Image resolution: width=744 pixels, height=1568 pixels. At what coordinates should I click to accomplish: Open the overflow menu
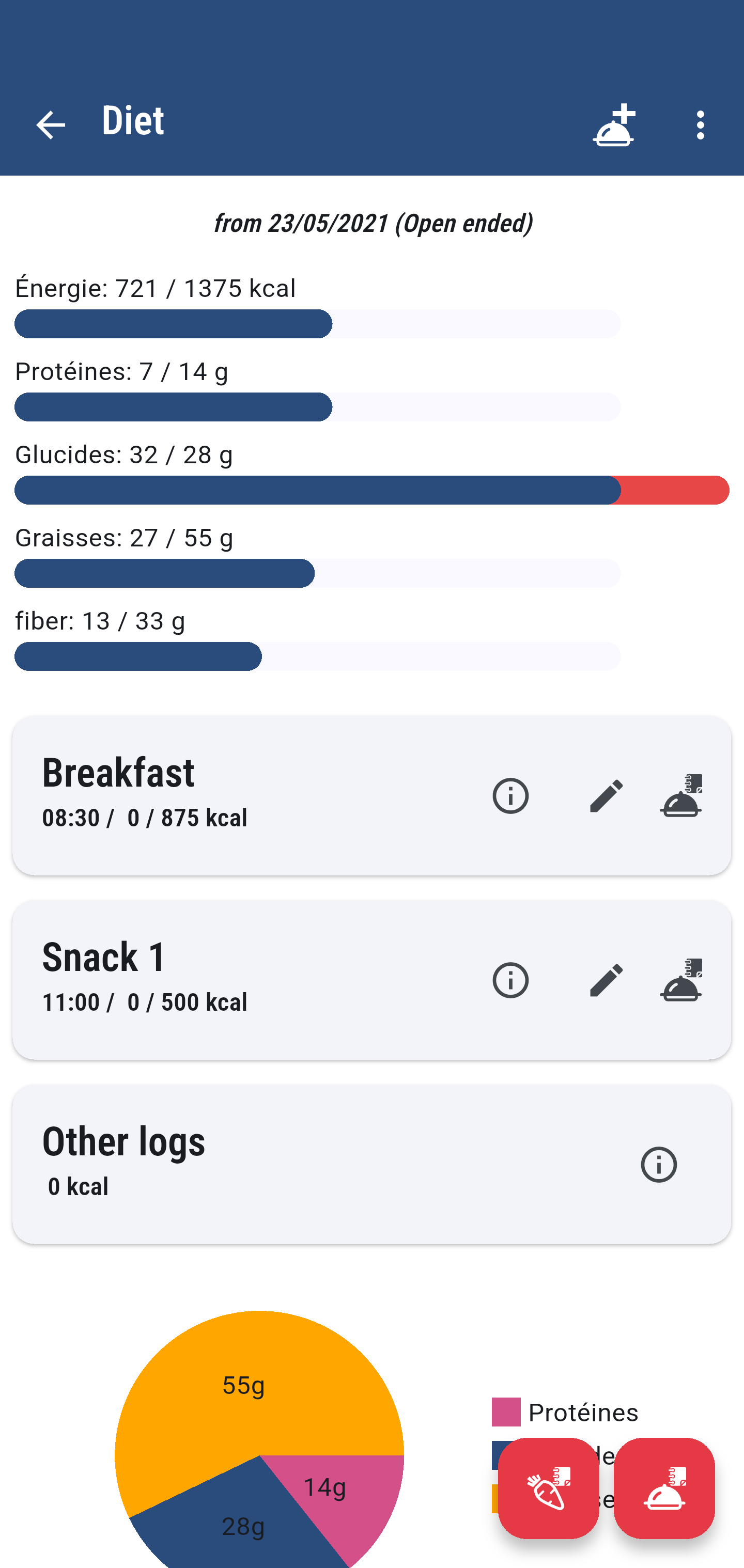tap(700, 126)
